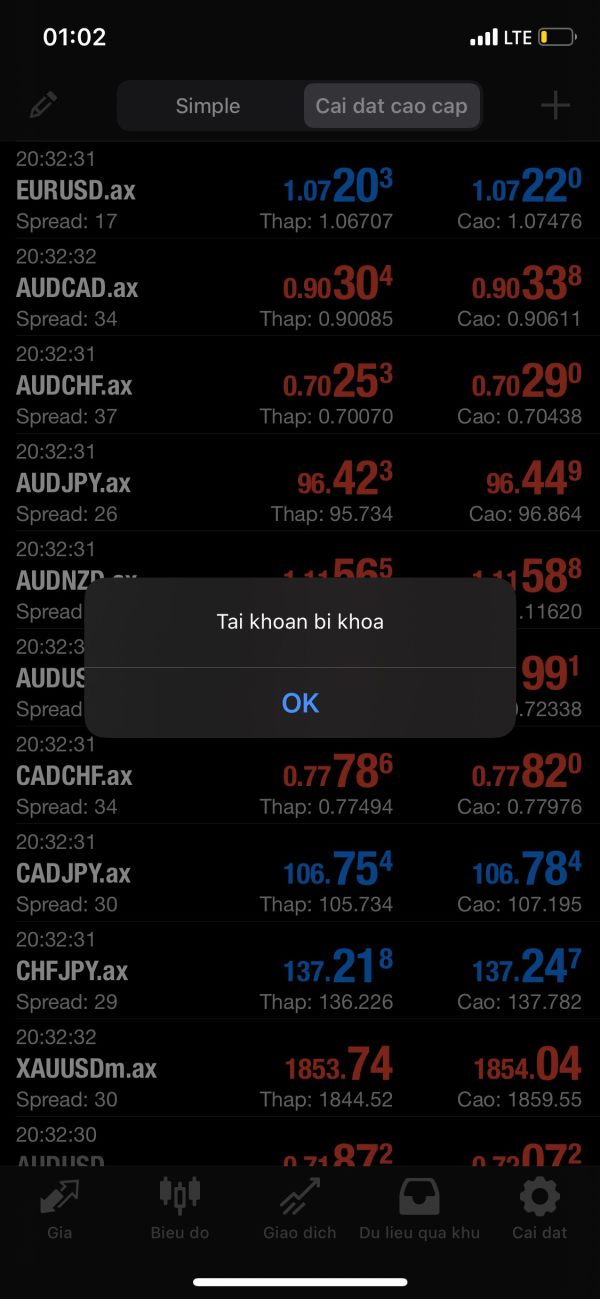
Task: Select the Cai dat cao cap view
Action: click(391, 106)
